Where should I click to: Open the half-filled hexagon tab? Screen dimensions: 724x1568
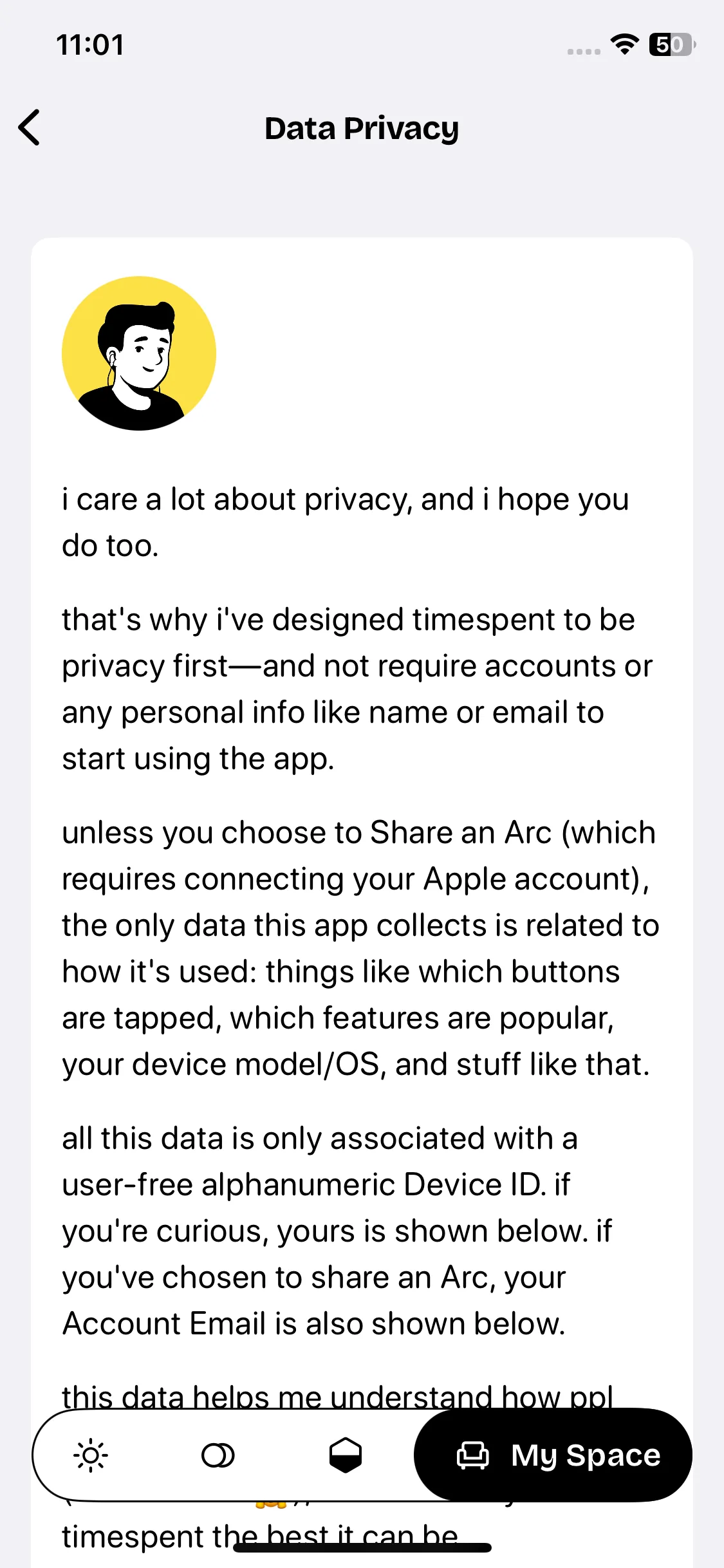click(346, 1455)
